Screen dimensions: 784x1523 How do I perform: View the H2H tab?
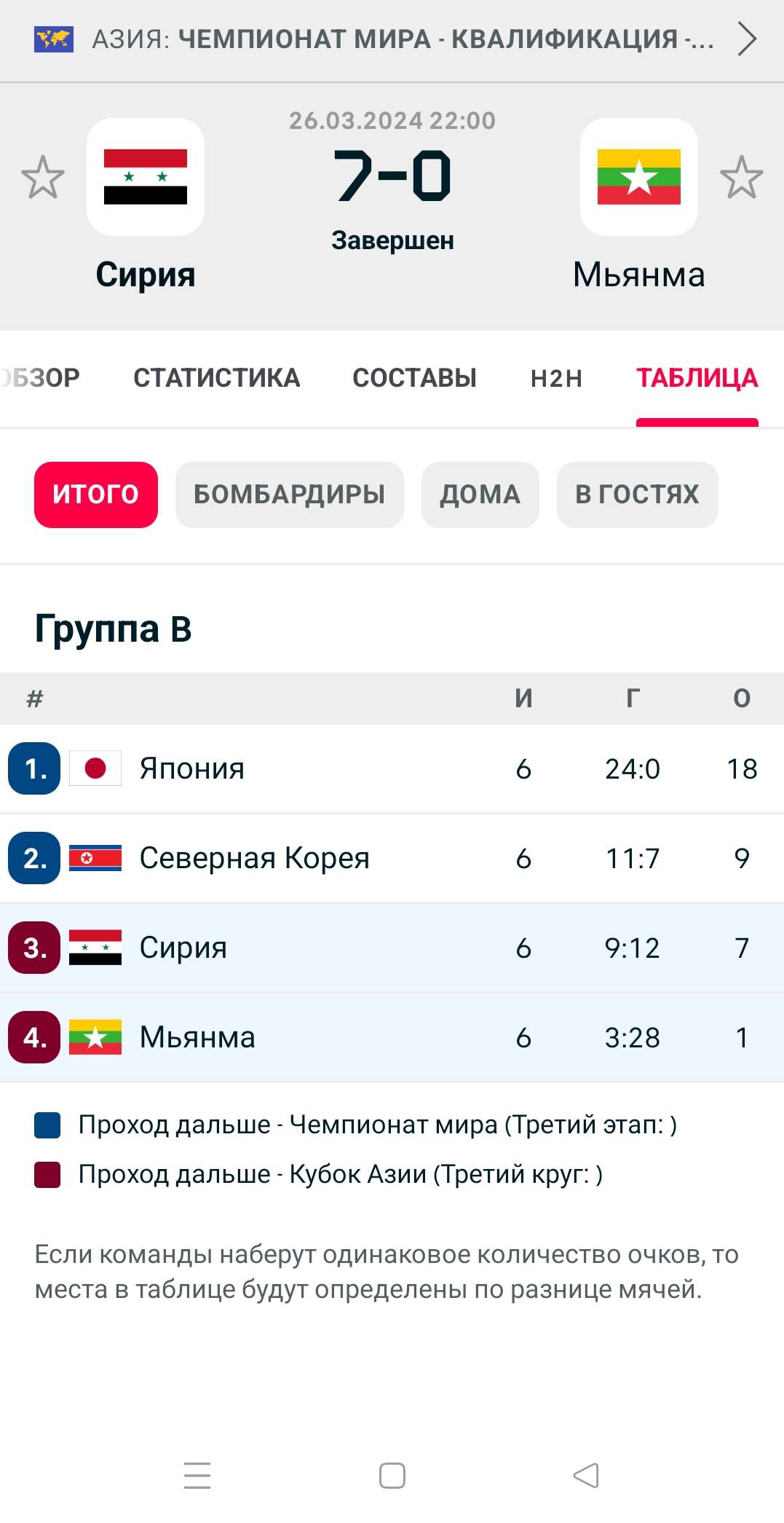pyautogui.click(x=556, y=378)
